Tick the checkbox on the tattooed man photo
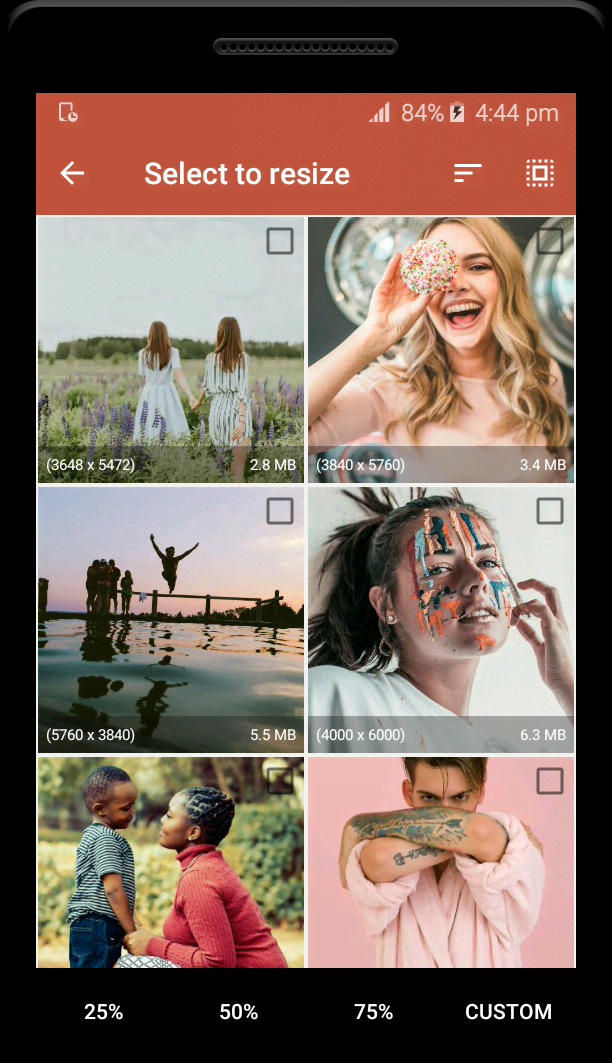 coord(550,781)
